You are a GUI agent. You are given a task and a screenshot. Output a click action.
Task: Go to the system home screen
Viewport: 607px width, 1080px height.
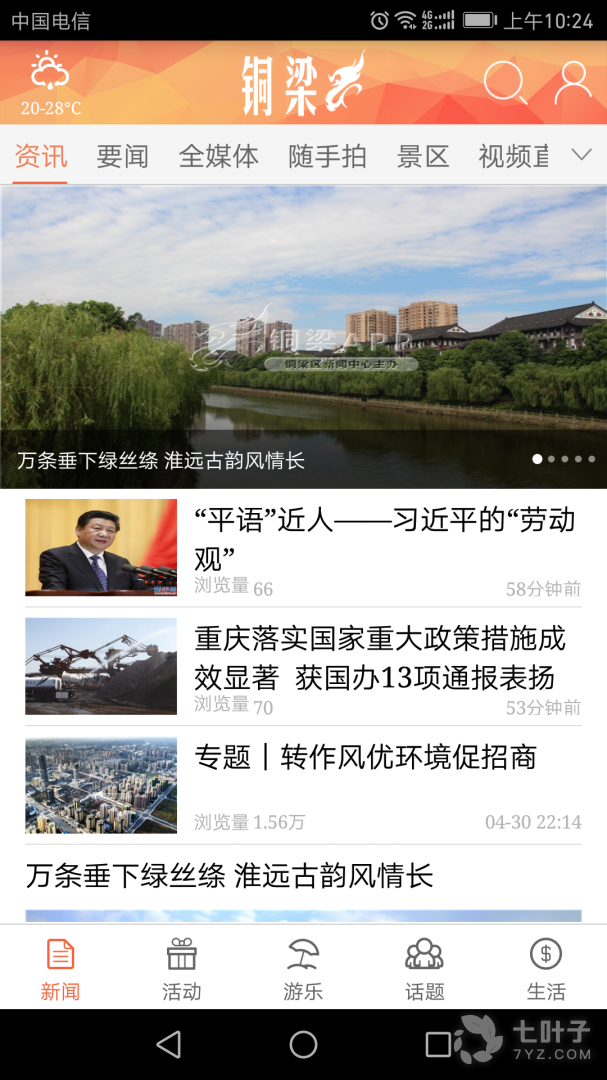tap(303, 1045)
